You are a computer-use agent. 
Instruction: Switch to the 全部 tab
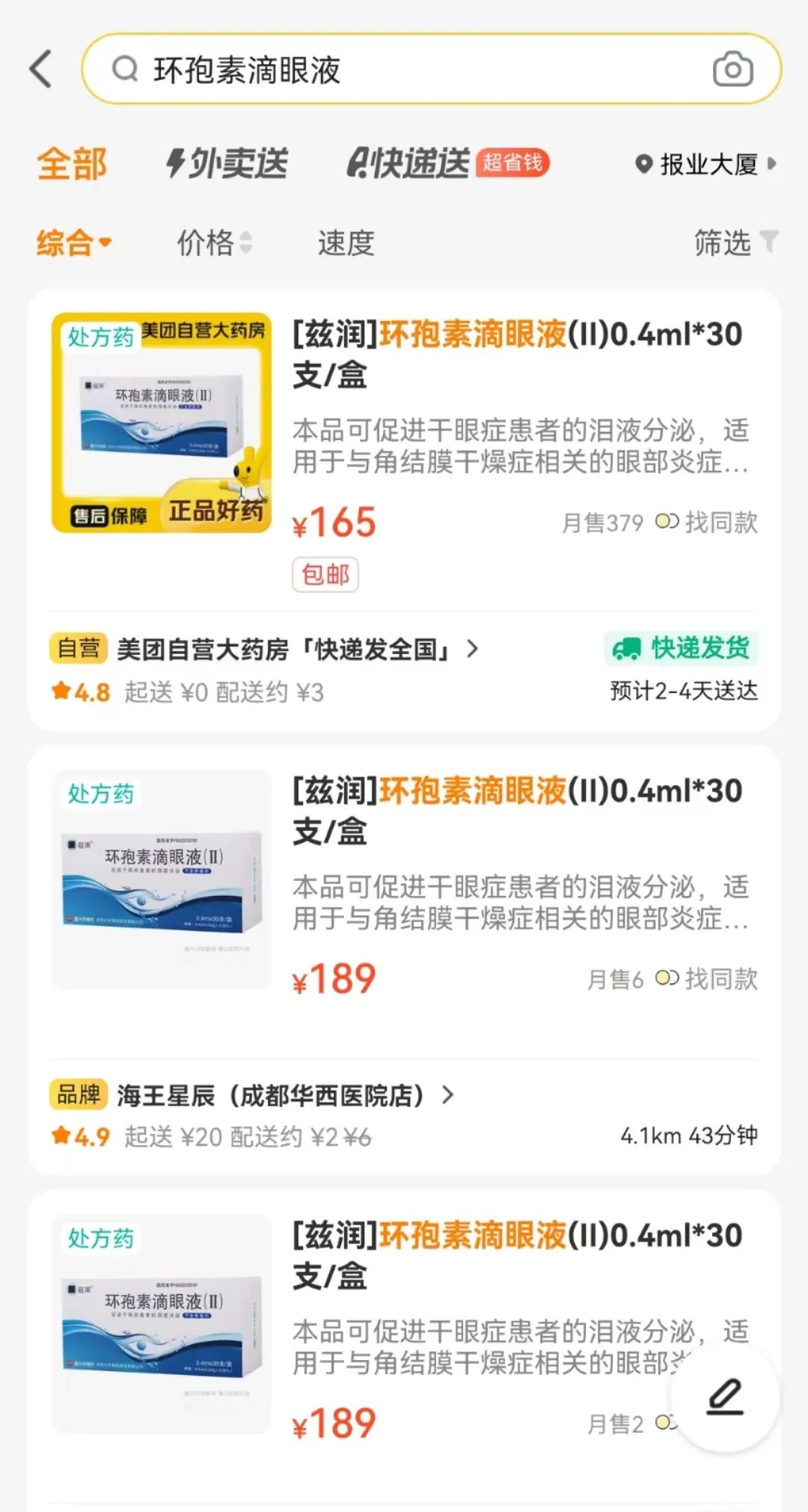pyautogui.click(x=72, y=164)
